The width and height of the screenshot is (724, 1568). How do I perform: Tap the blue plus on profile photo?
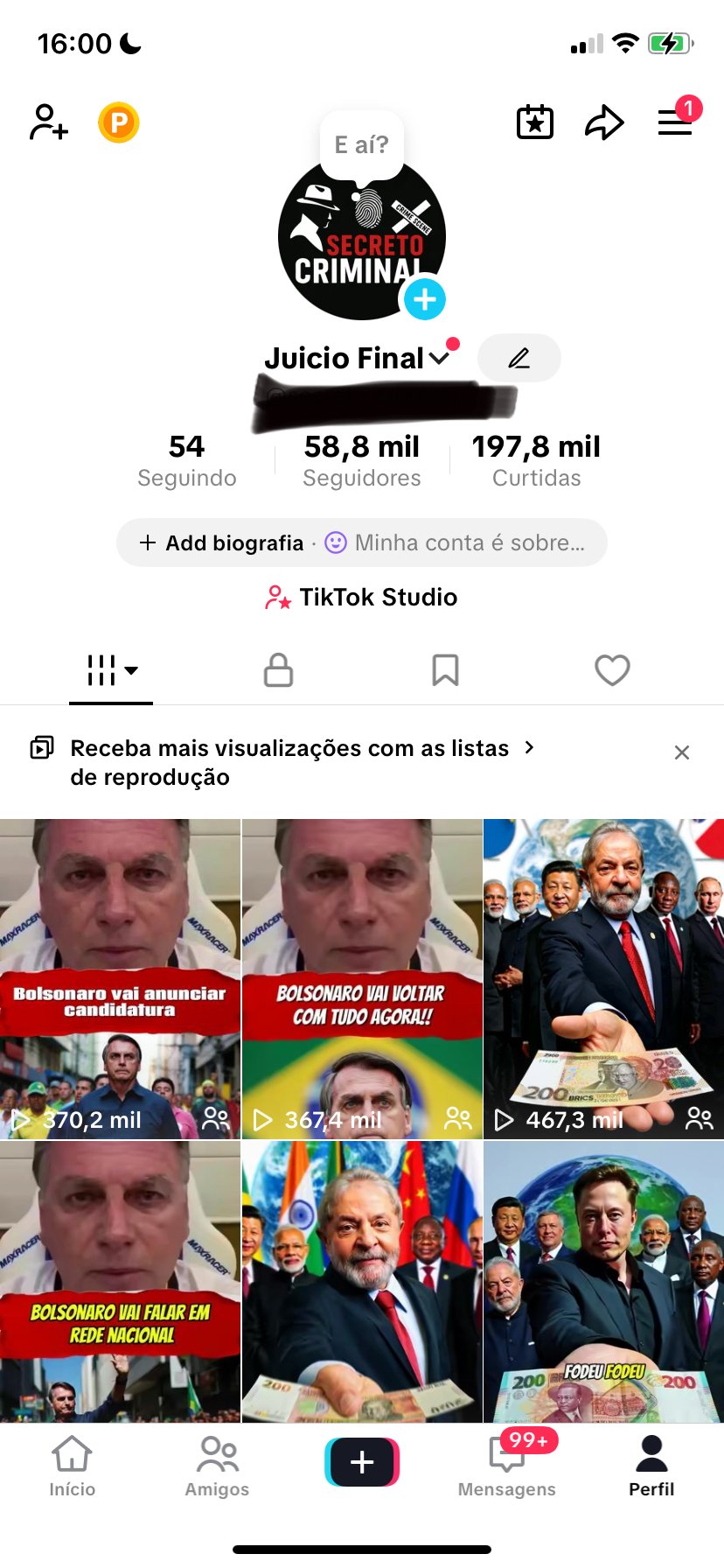coord(425,299)
